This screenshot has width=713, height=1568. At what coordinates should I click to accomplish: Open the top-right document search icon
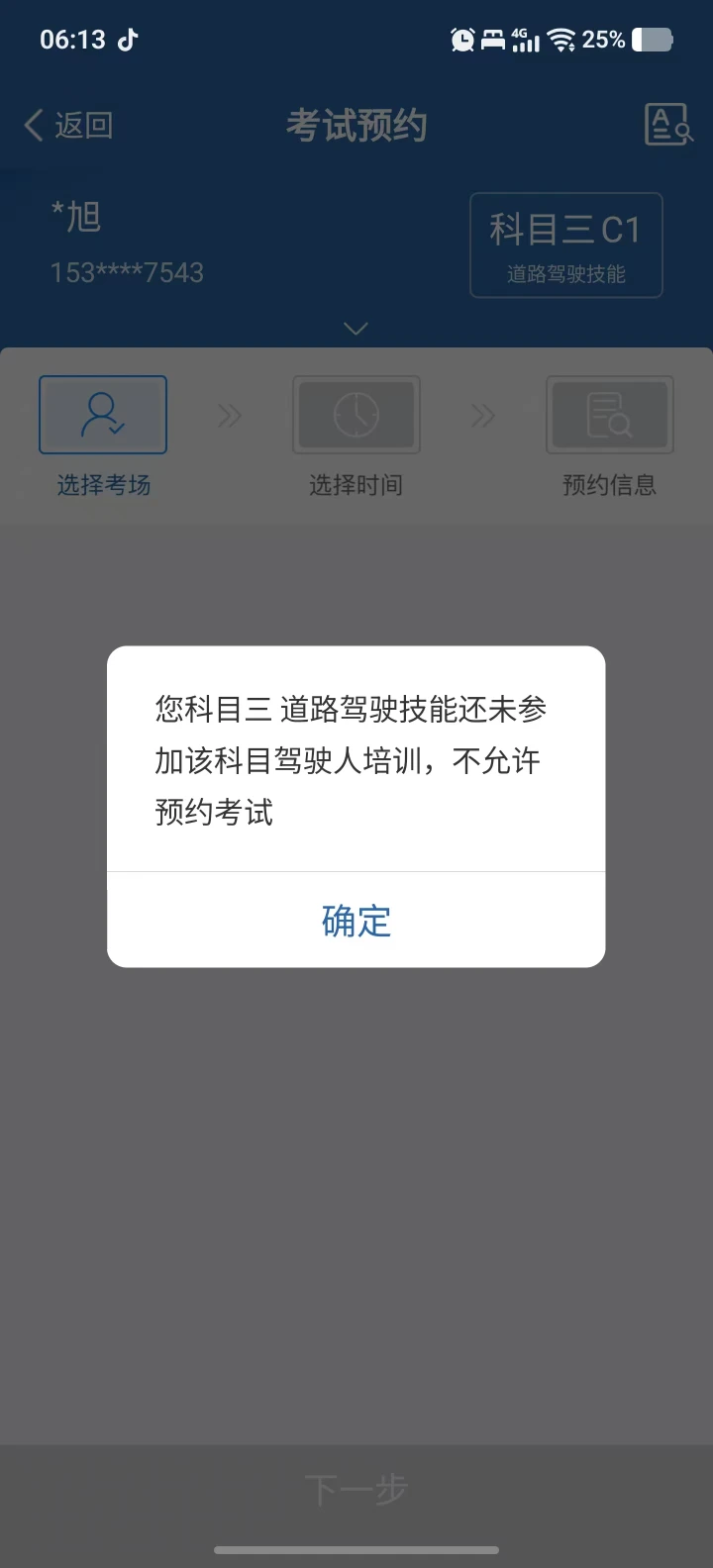(668, 125)
